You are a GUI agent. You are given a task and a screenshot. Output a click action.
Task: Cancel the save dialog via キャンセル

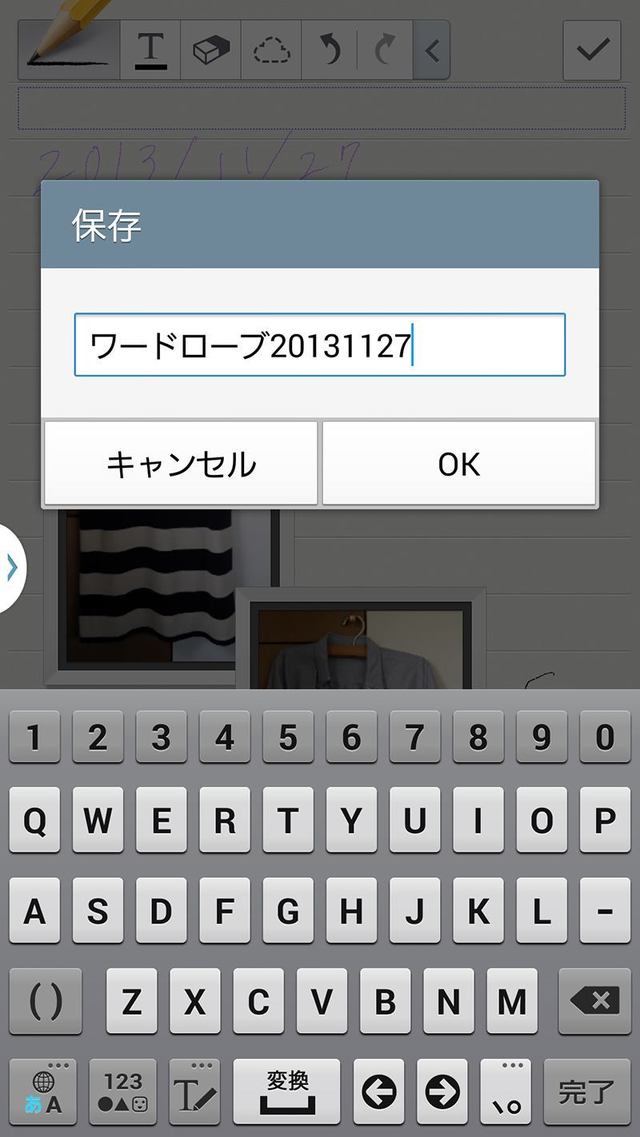tap(181, 464)
